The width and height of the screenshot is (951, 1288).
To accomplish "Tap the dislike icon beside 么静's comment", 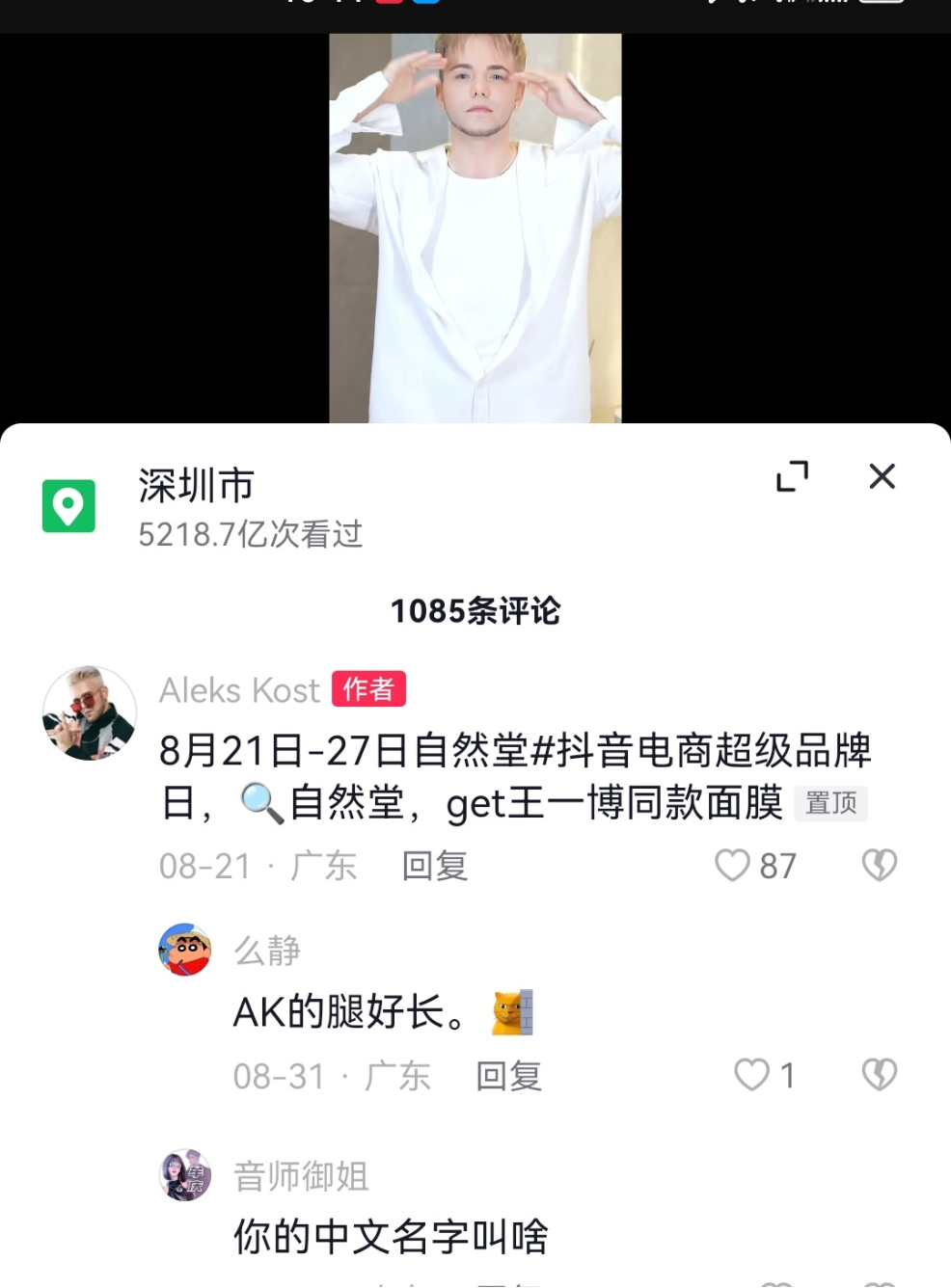I will coord(879,1074).
